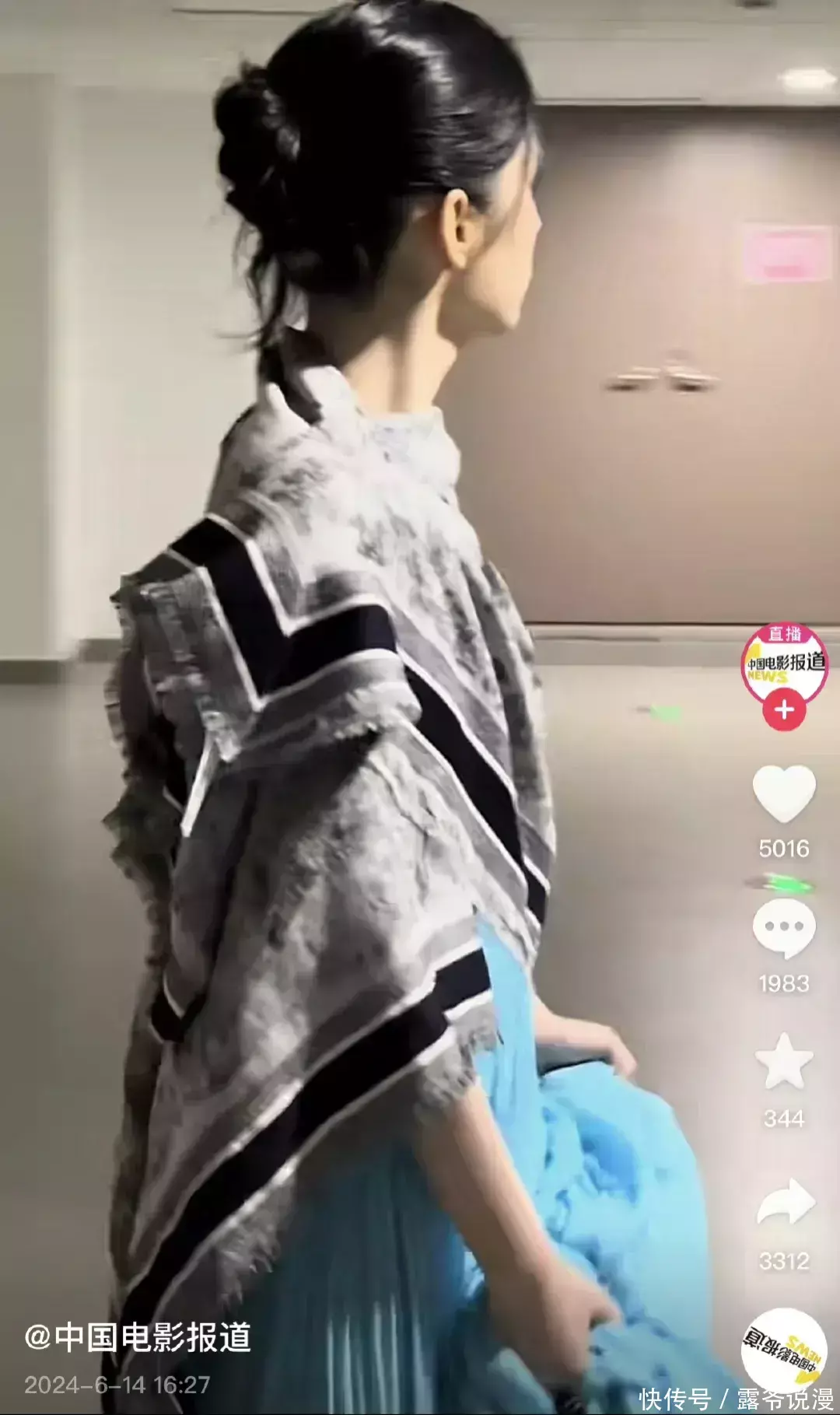
Task: Add video to favorites with the star
Action: coord(784,1063)
